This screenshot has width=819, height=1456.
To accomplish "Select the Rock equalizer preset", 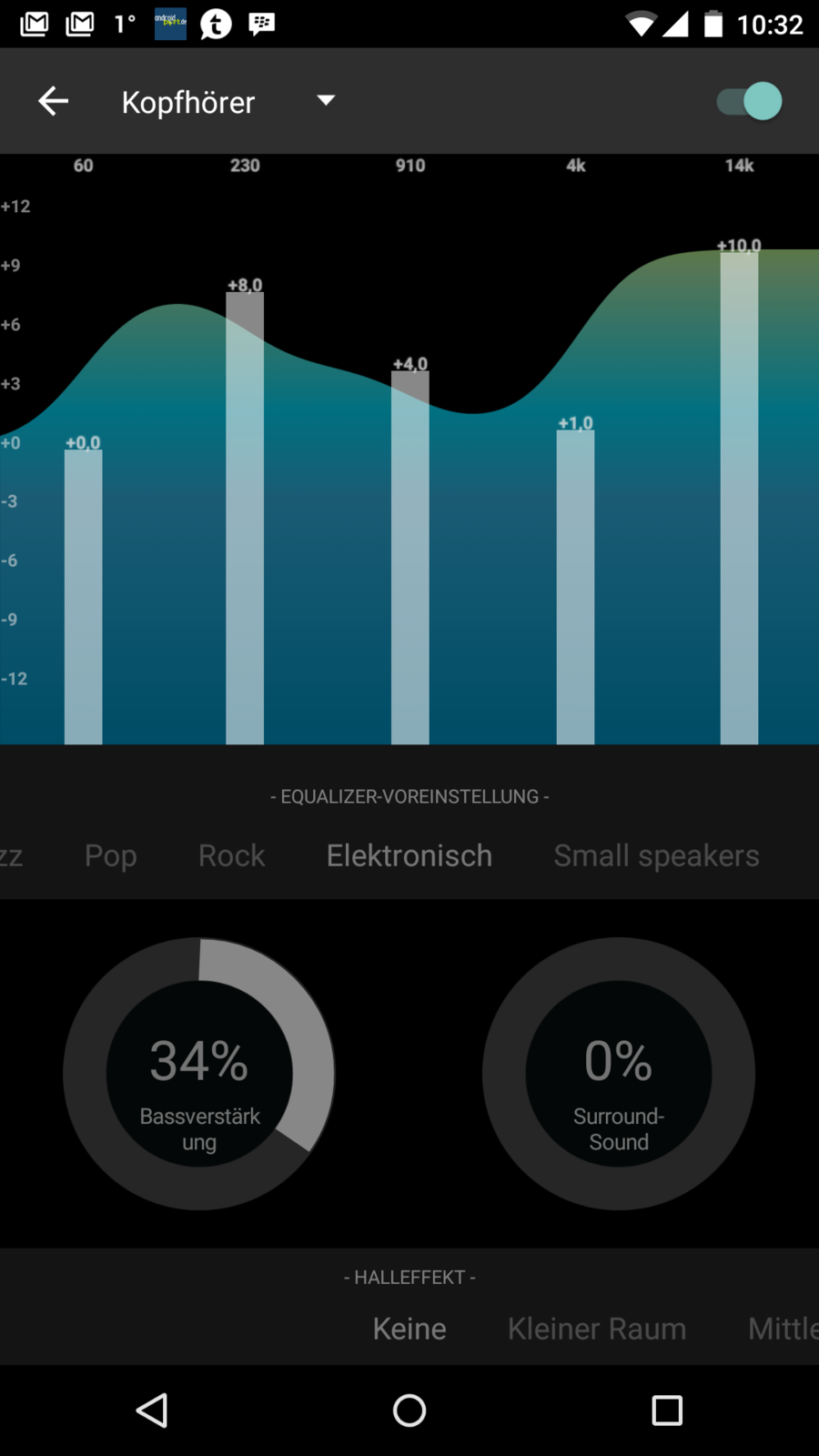I will [231, 855].
